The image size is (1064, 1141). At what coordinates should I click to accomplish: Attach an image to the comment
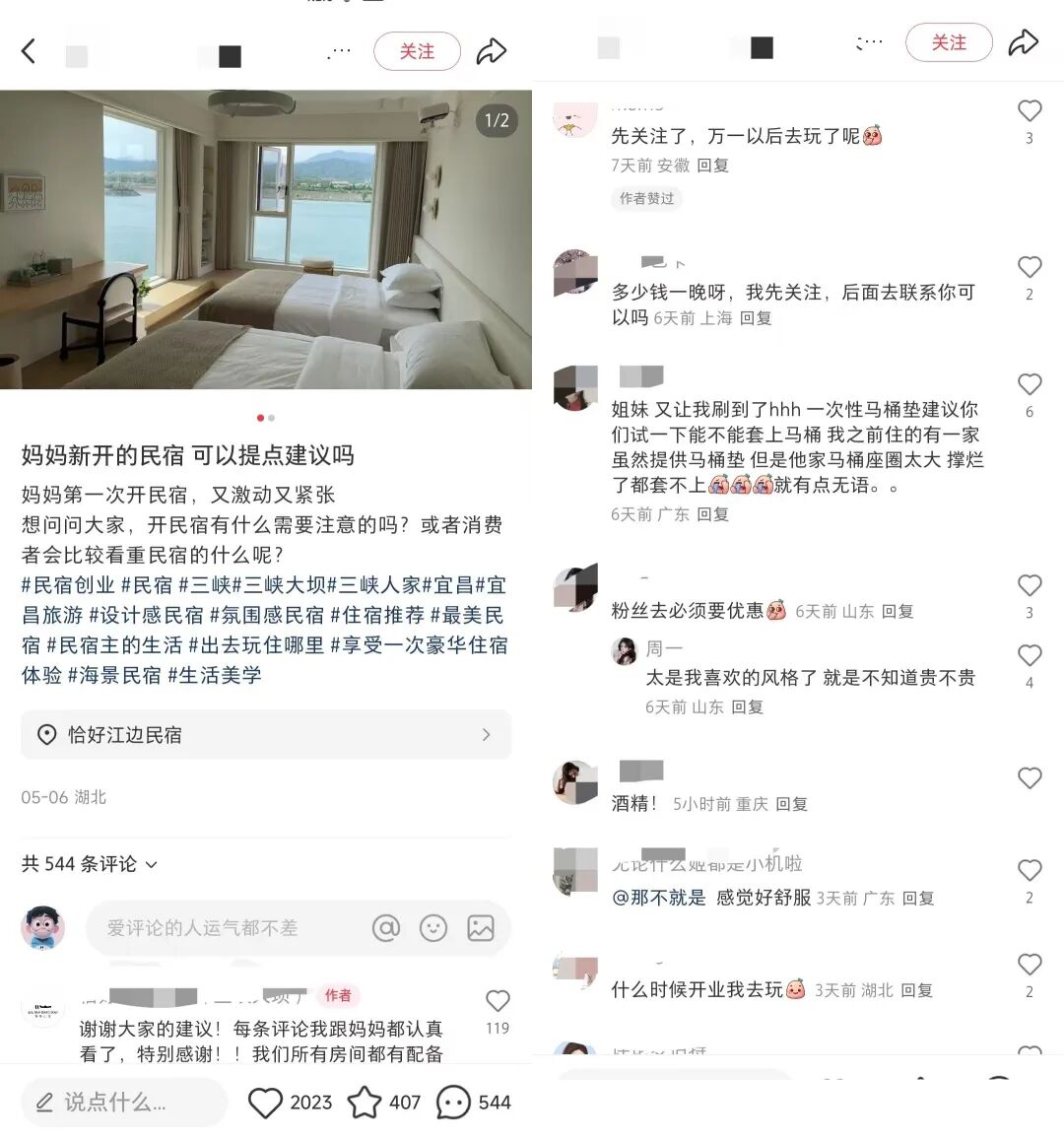tap(481, 927)
